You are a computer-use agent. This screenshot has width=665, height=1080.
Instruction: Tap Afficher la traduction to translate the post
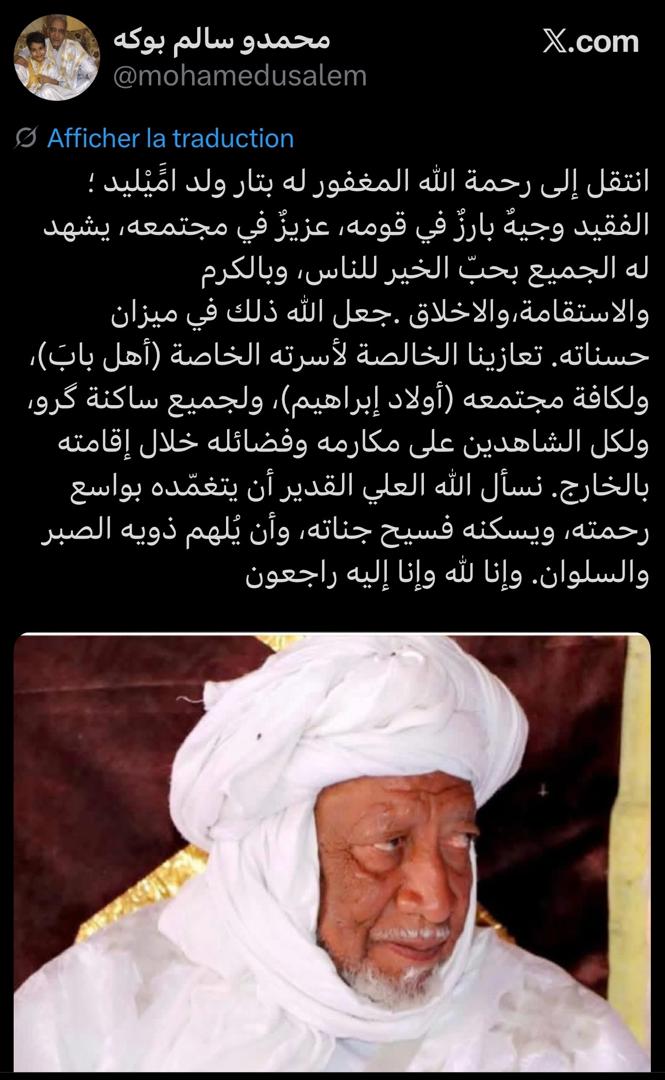170,139
